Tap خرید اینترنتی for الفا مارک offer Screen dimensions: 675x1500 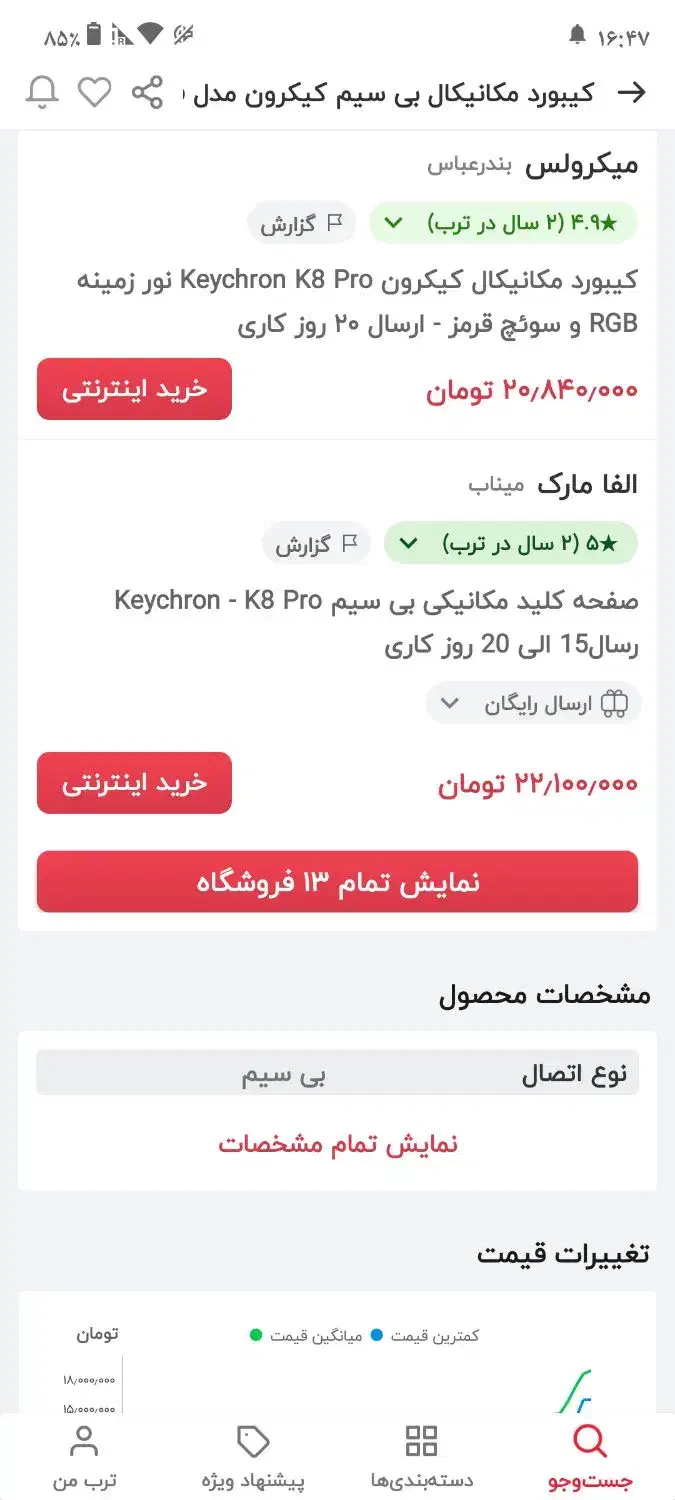pyautogui.click(x=134, y=783)
